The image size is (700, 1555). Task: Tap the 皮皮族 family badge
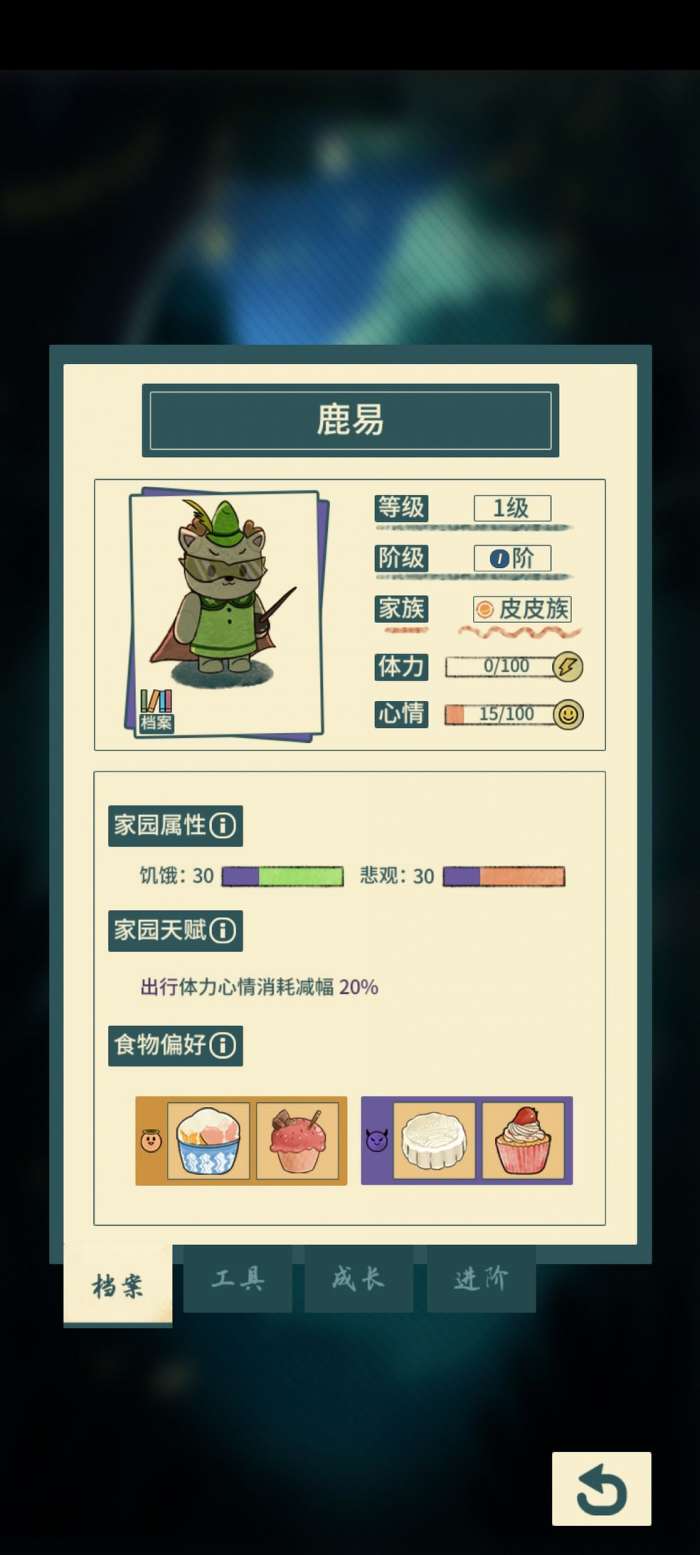[x=522, y=609]
